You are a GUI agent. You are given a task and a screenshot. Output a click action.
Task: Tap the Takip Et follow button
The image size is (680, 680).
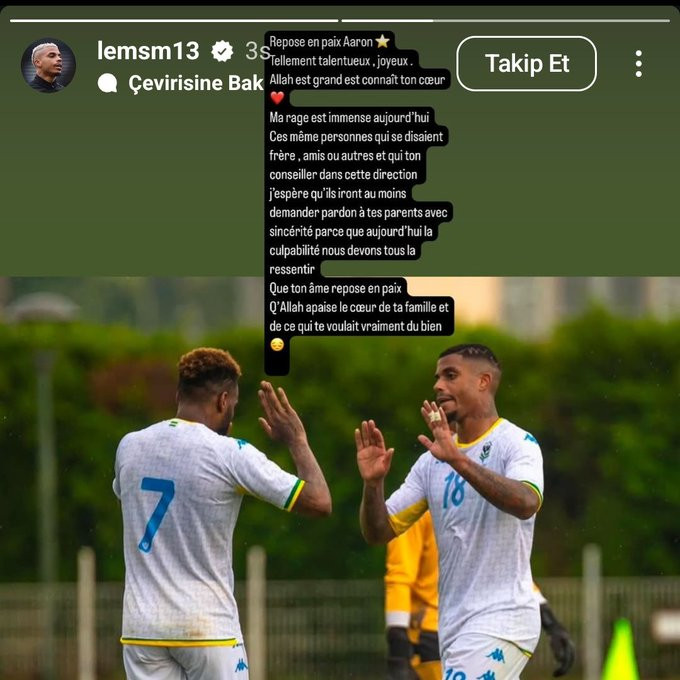click(526, 64)
